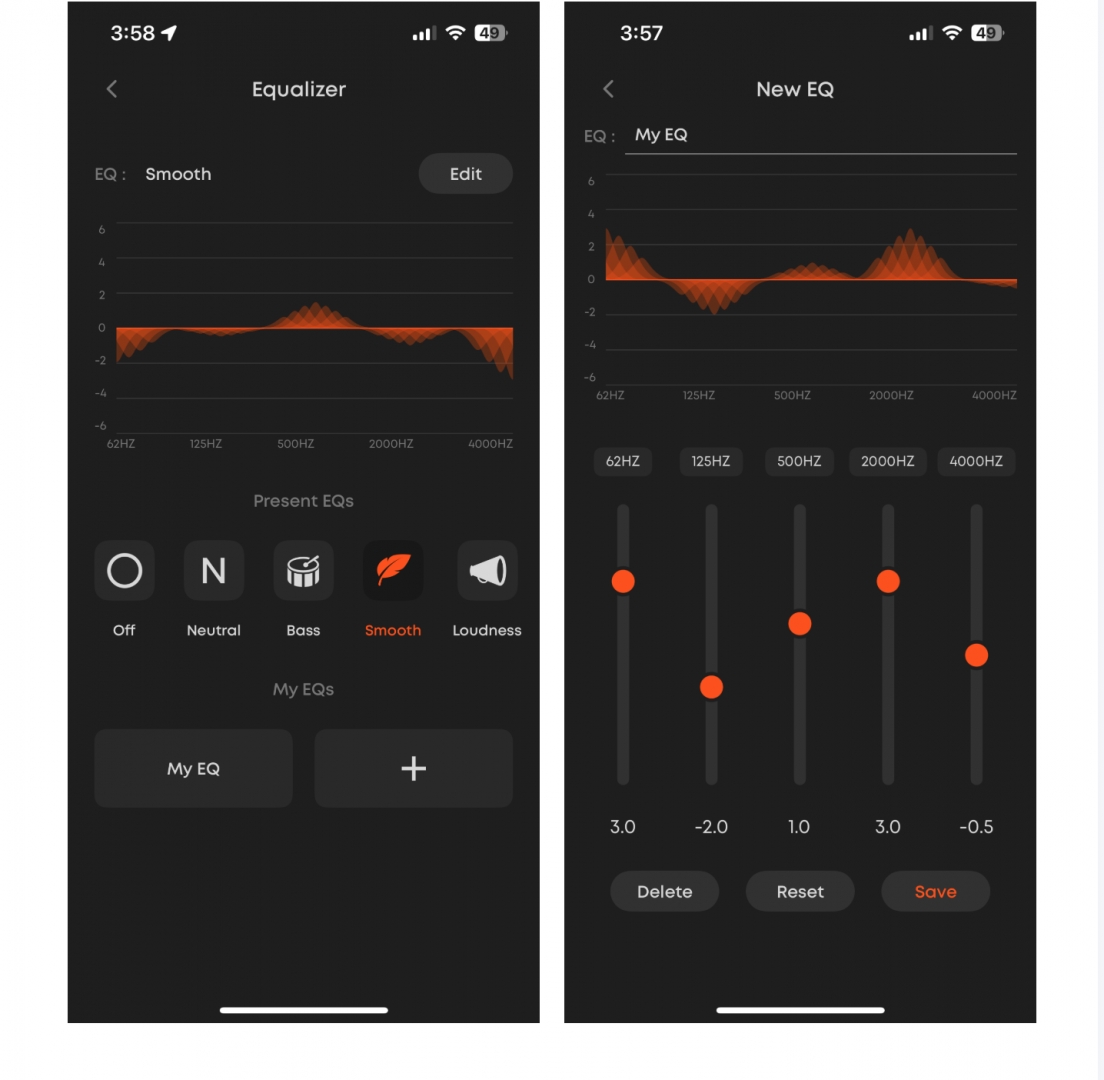Tap Edit next to the Smooth EQ
The width and height of the screenshot is (1104, 1080).
465,174
